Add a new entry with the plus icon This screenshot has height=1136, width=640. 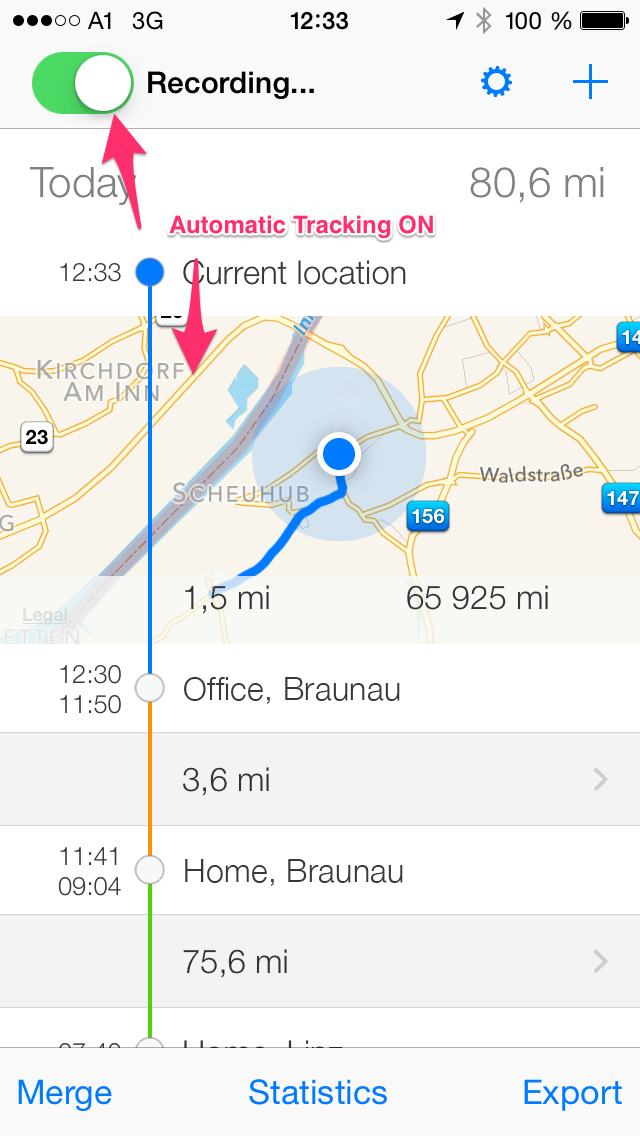(590, 83)
